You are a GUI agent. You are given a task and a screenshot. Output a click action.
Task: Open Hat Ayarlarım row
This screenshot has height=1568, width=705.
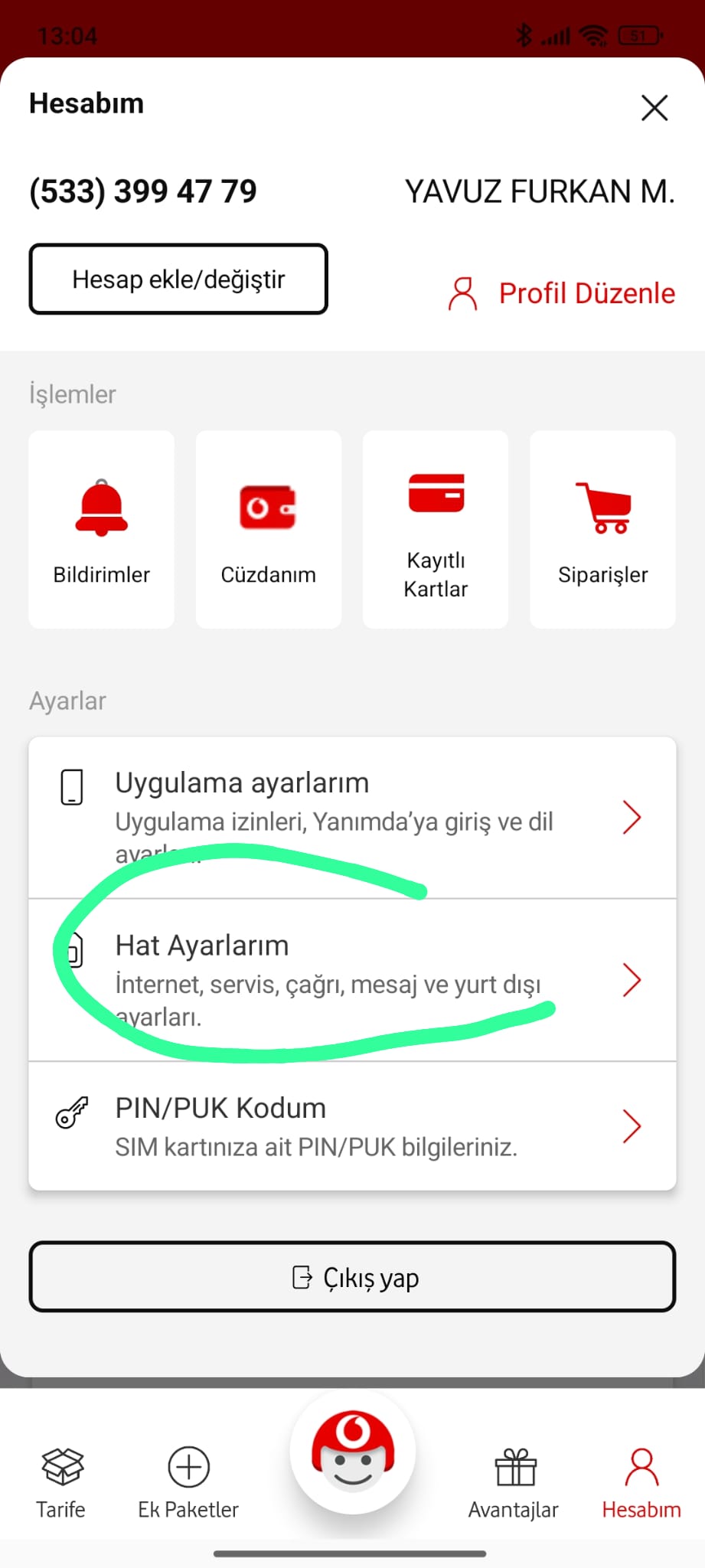(352, 980)
